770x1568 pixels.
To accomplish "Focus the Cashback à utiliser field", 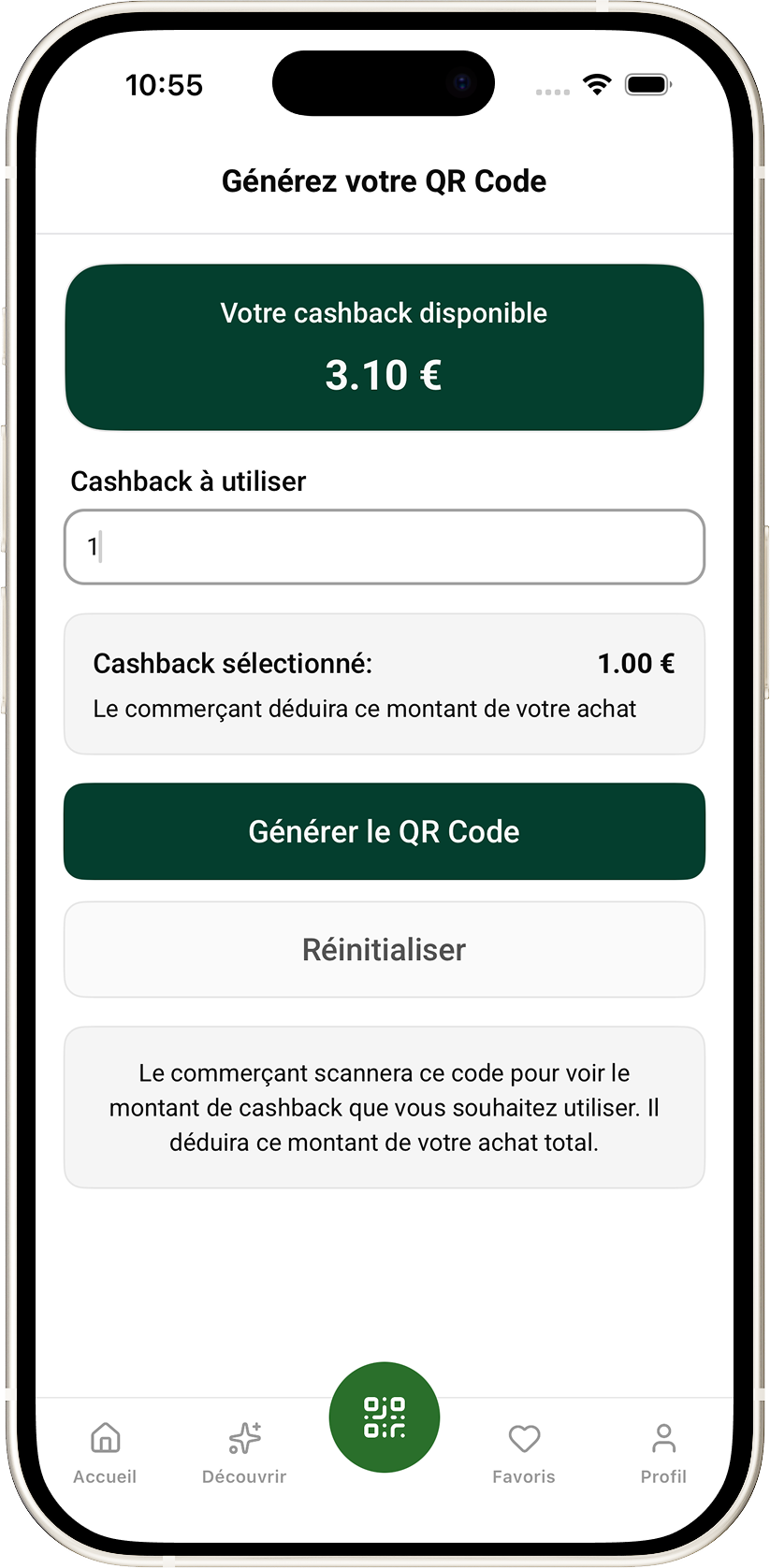I will [x=384, y=547].
